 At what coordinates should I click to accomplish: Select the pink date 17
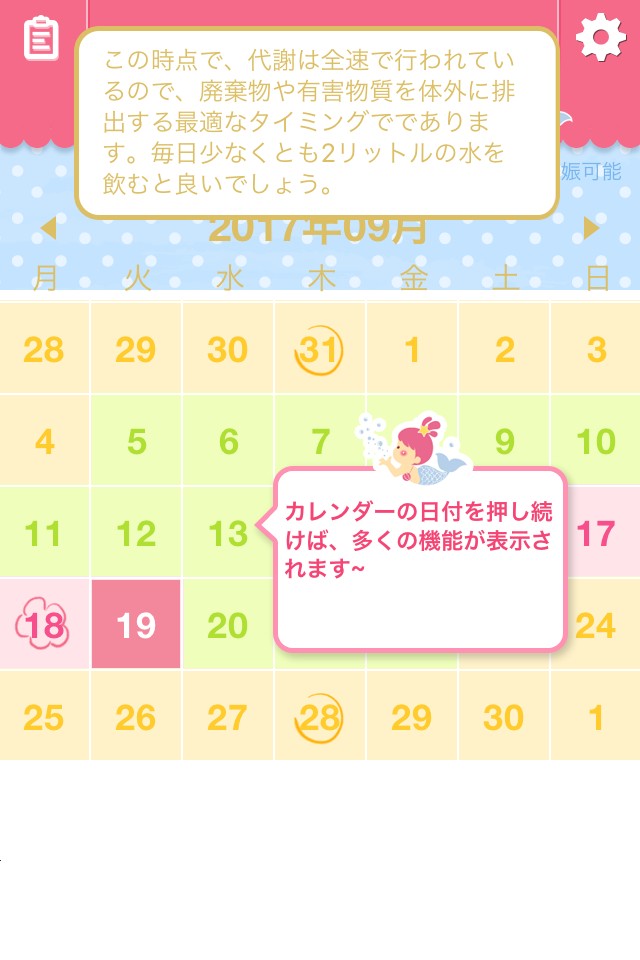click(598, 534)
